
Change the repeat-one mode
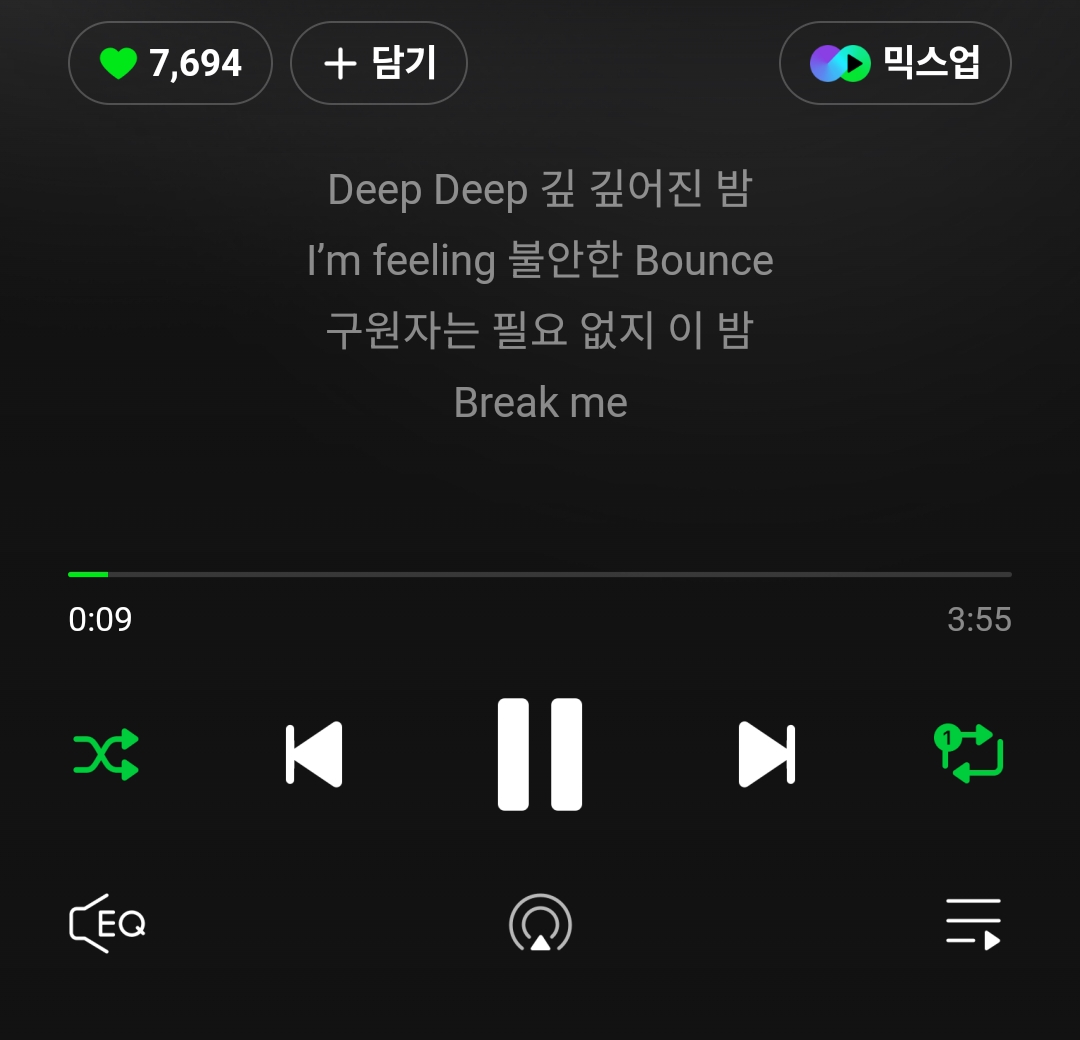968,754
